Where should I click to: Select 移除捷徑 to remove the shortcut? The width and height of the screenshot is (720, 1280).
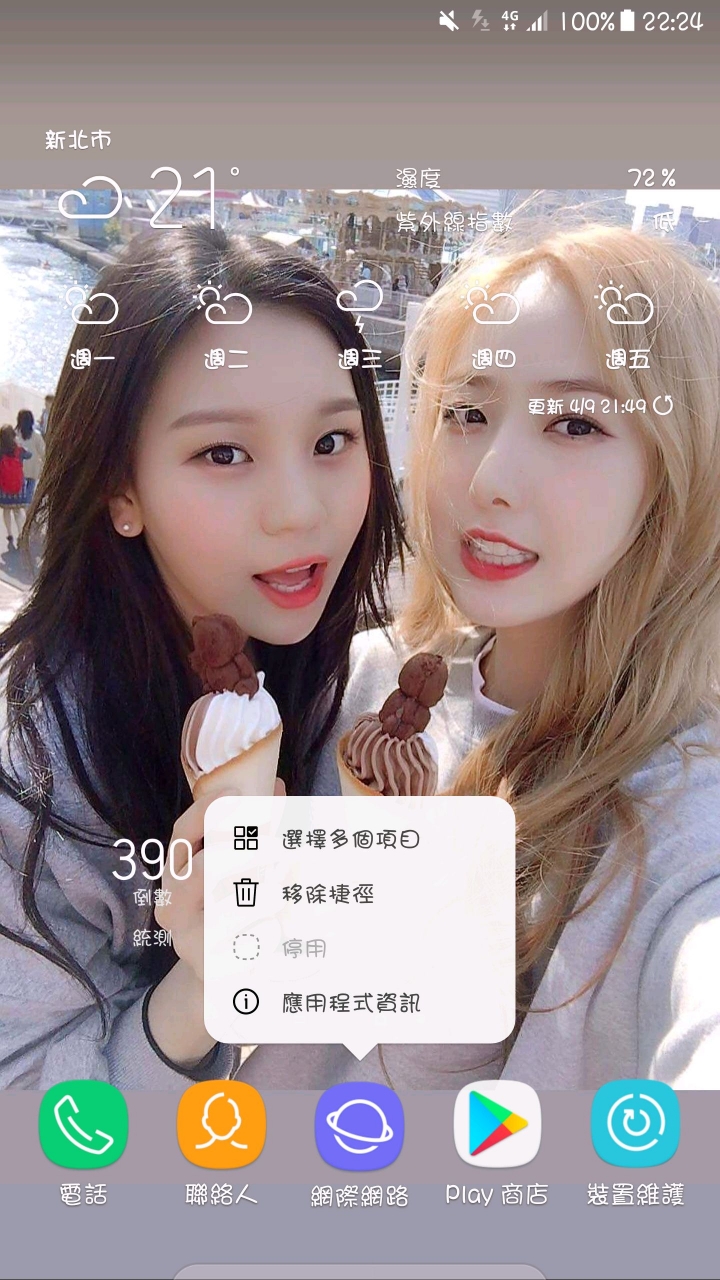(328, 893)
